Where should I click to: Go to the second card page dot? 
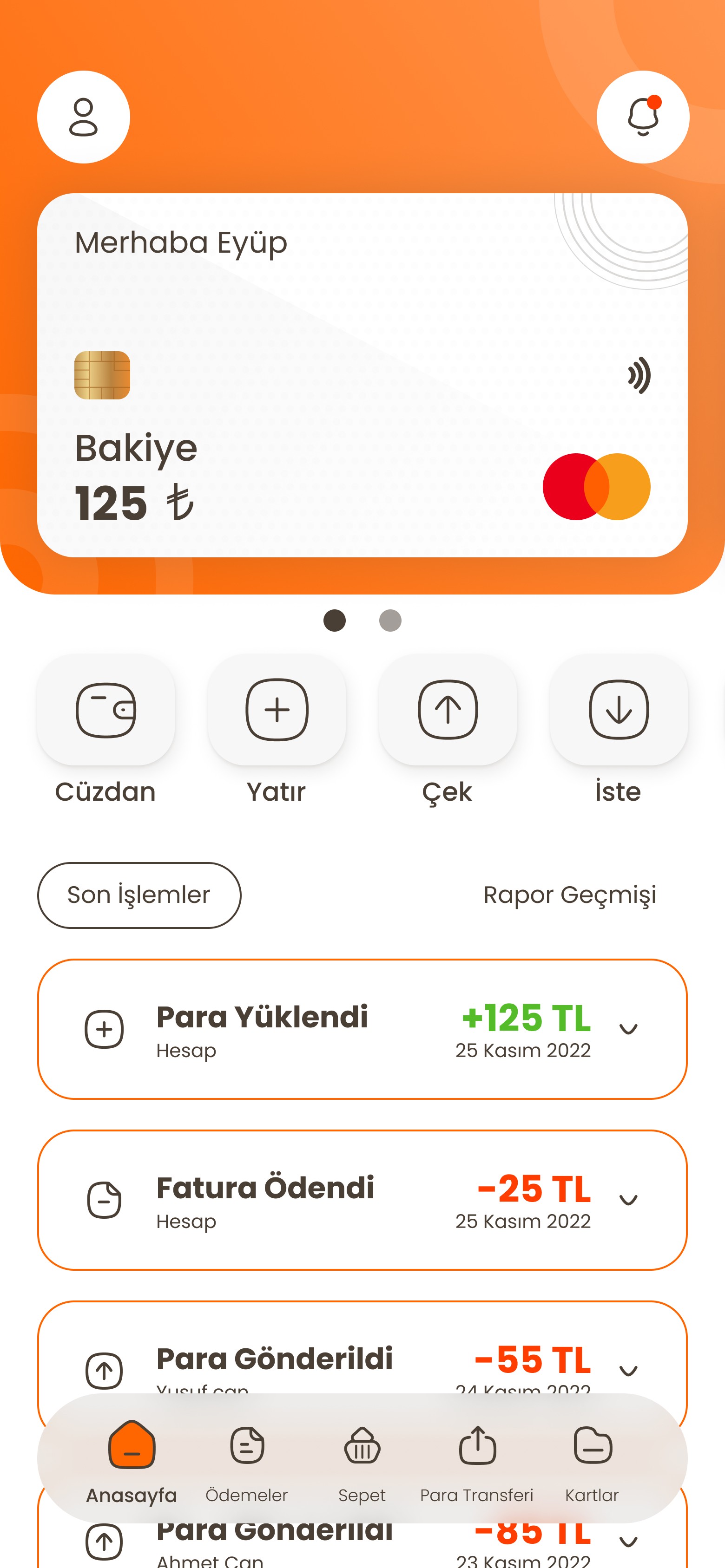pyautogui.click(x=390, y=620)
